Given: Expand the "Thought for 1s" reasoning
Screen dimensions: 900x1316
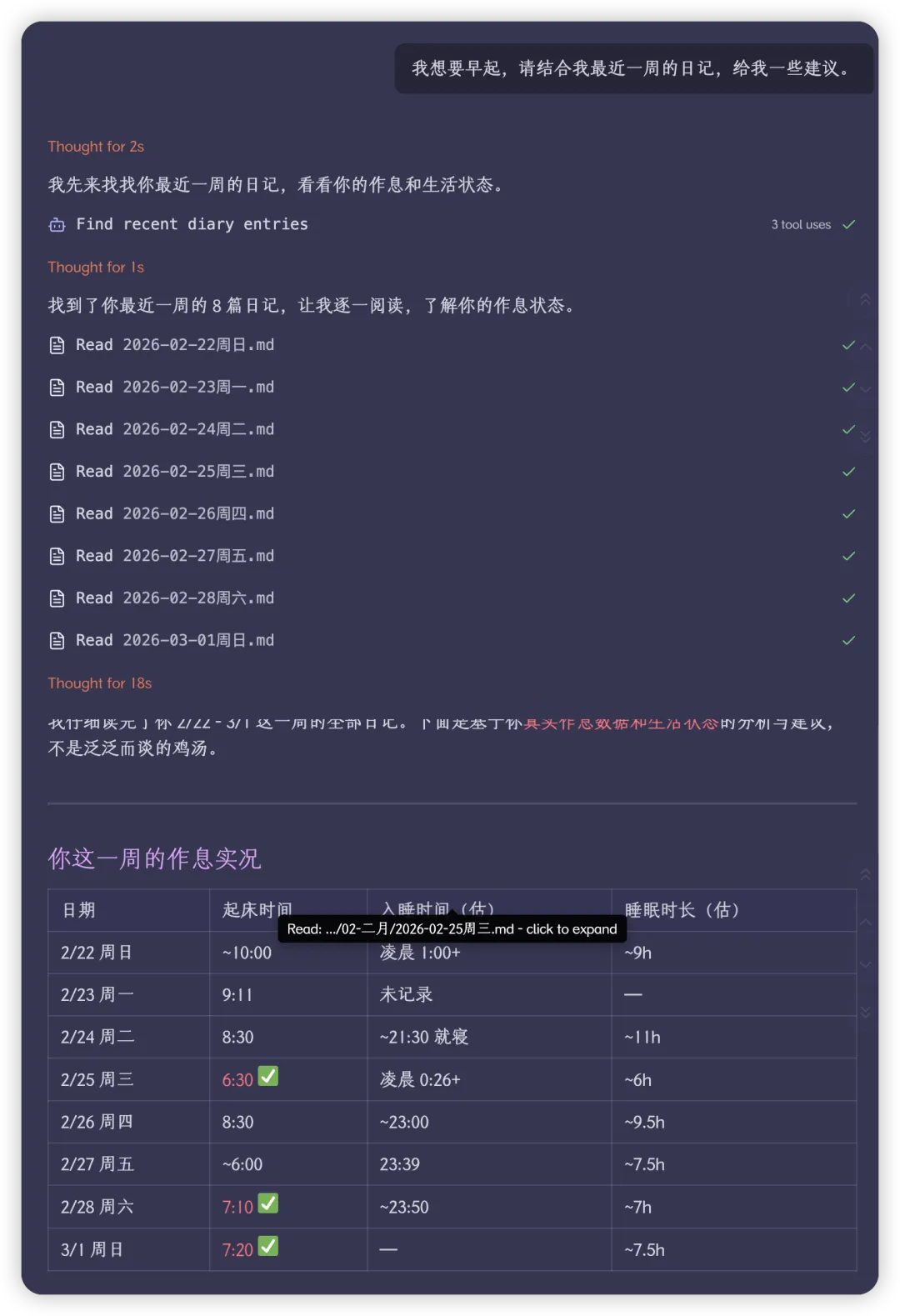Looking at the screenshot, I should (96, 268).
